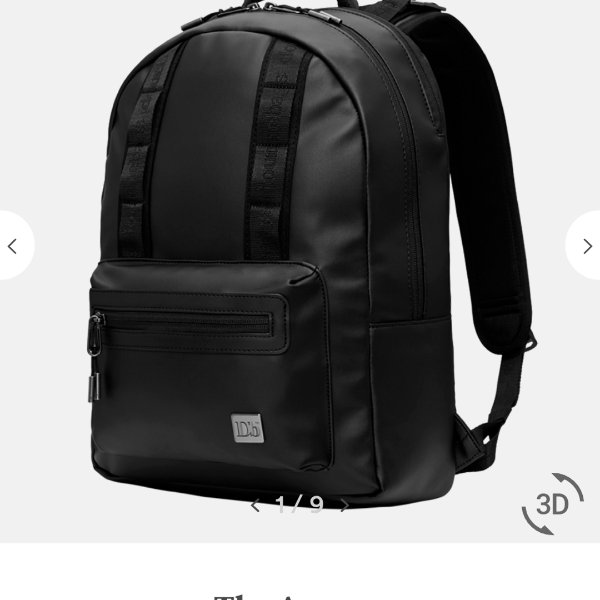
Task: Go to the previous product image
Action: pos(13,246)
